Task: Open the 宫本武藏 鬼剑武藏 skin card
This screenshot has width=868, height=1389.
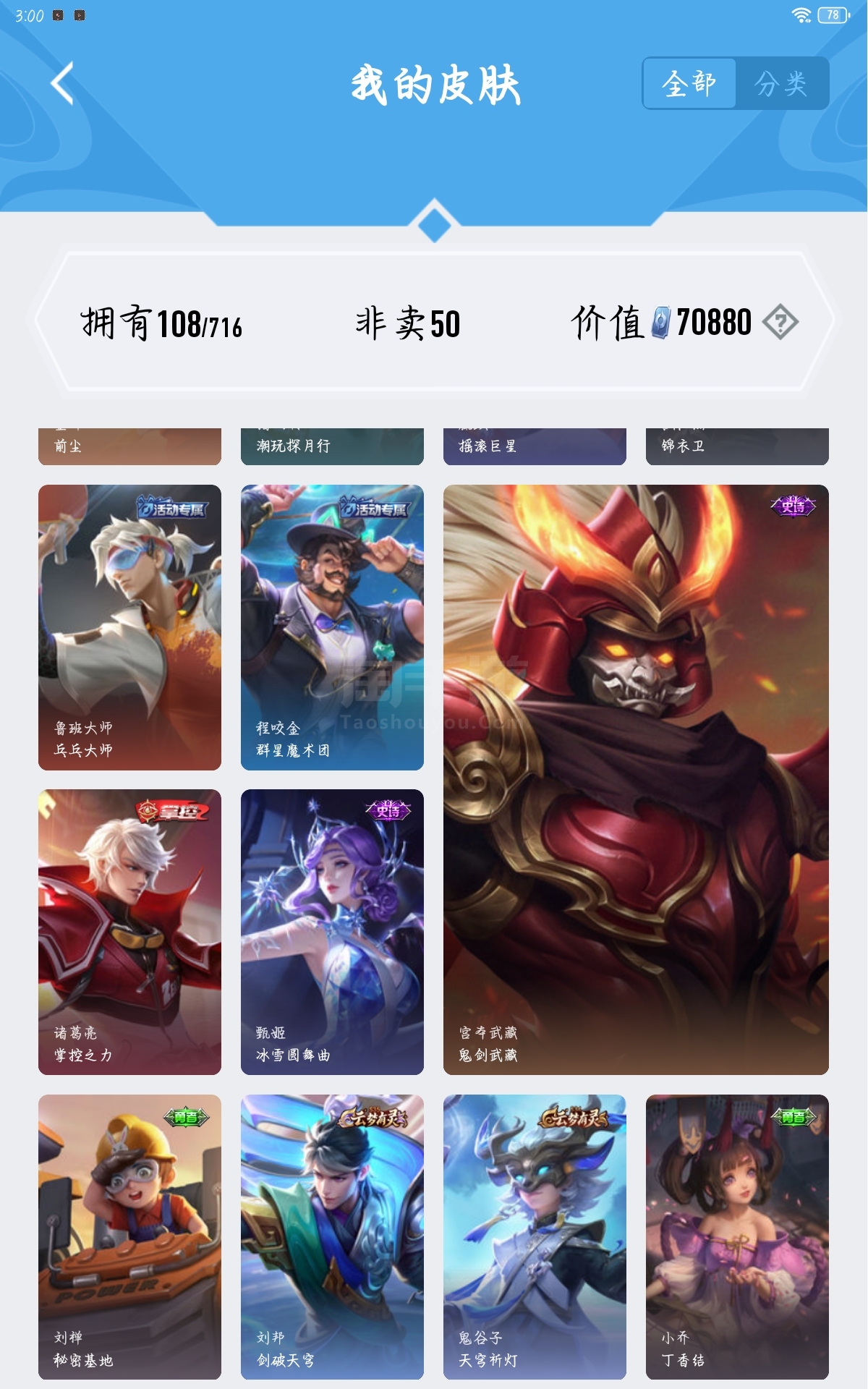Action: [636, 779]
